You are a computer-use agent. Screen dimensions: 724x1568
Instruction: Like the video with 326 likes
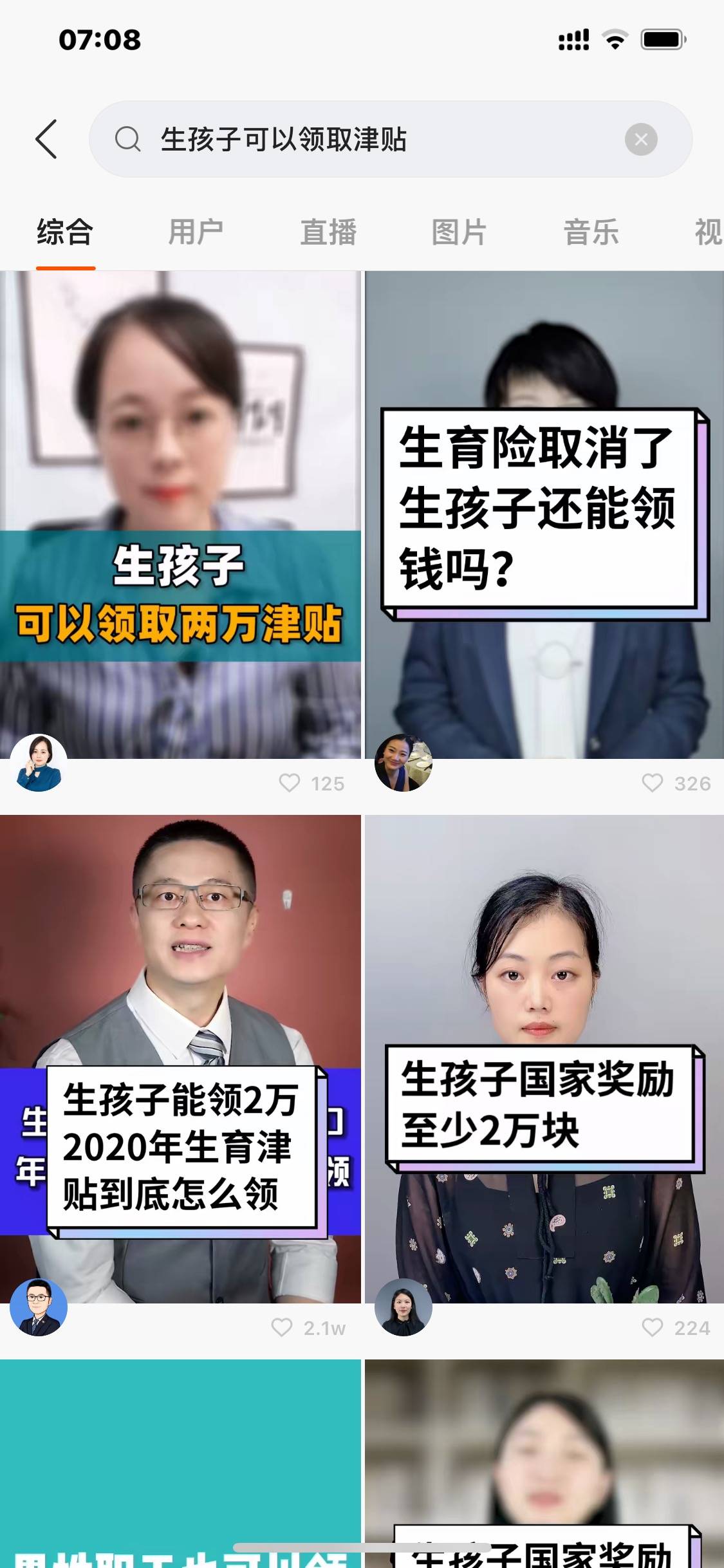[653, 783]
